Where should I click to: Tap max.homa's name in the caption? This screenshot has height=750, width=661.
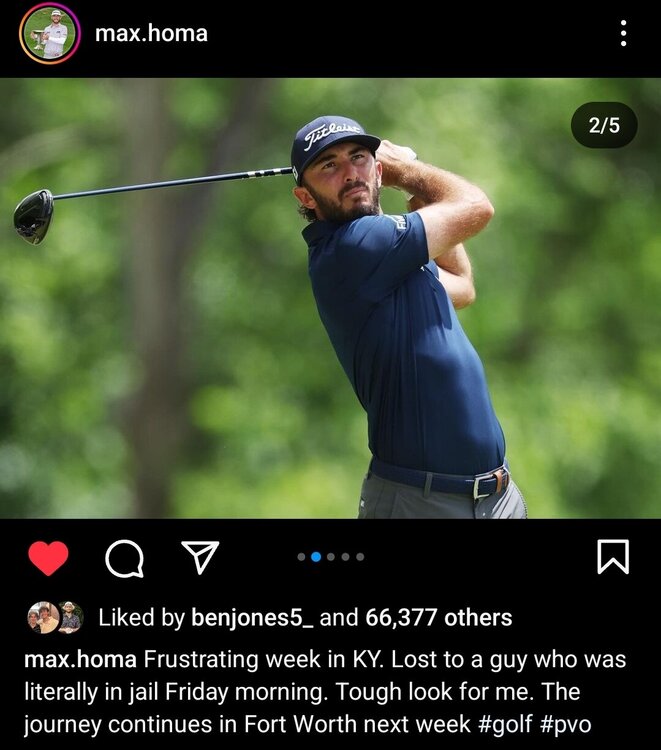point(80,660)
